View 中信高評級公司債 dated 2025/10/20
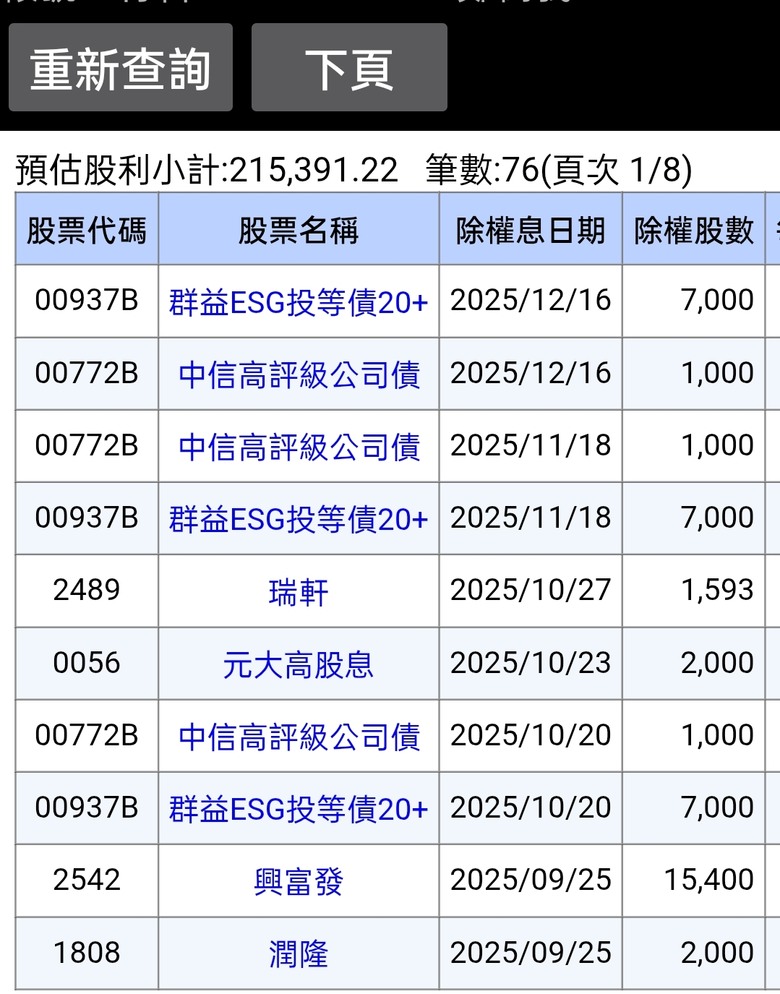Screen dimensions: 780x994 [x=298, y=736]
